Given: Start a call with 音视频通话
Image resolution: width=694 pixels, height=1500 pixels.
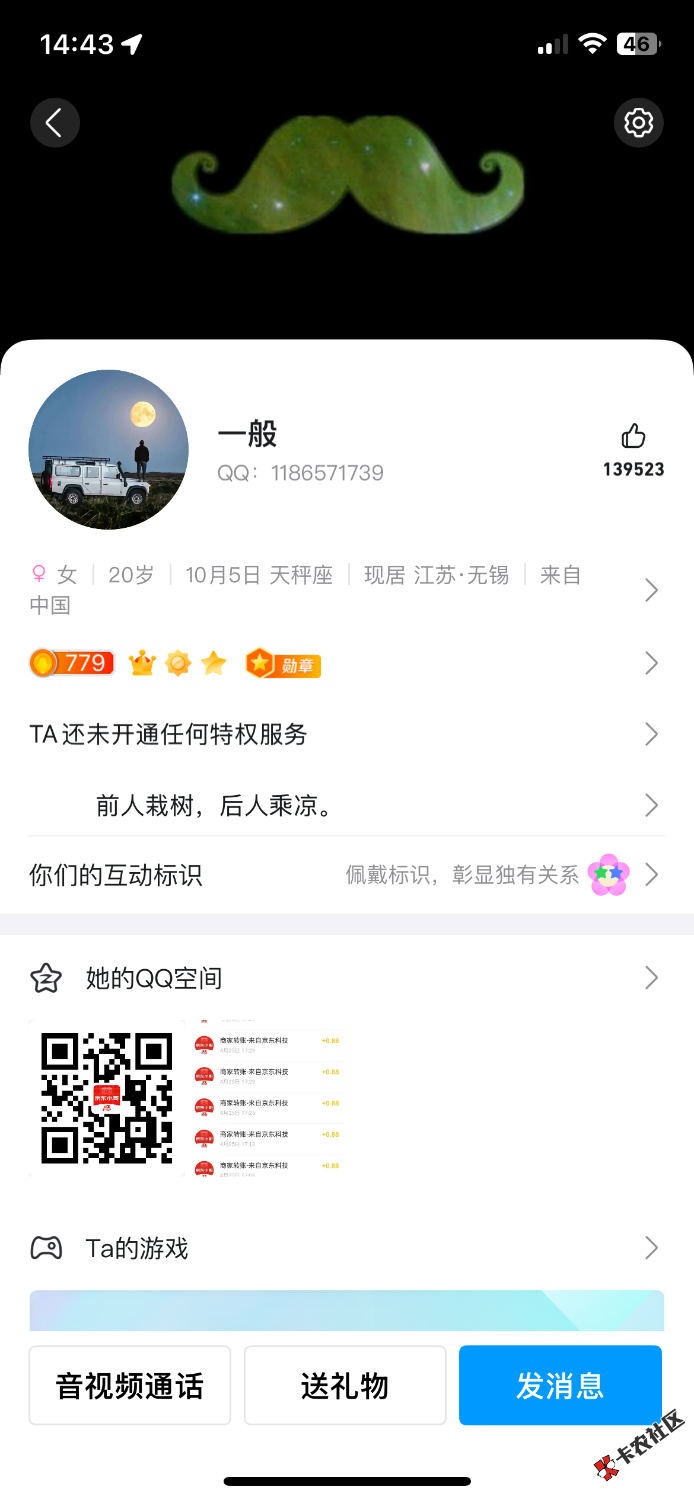Looking at the screenshot, I should pos(130,1385).
